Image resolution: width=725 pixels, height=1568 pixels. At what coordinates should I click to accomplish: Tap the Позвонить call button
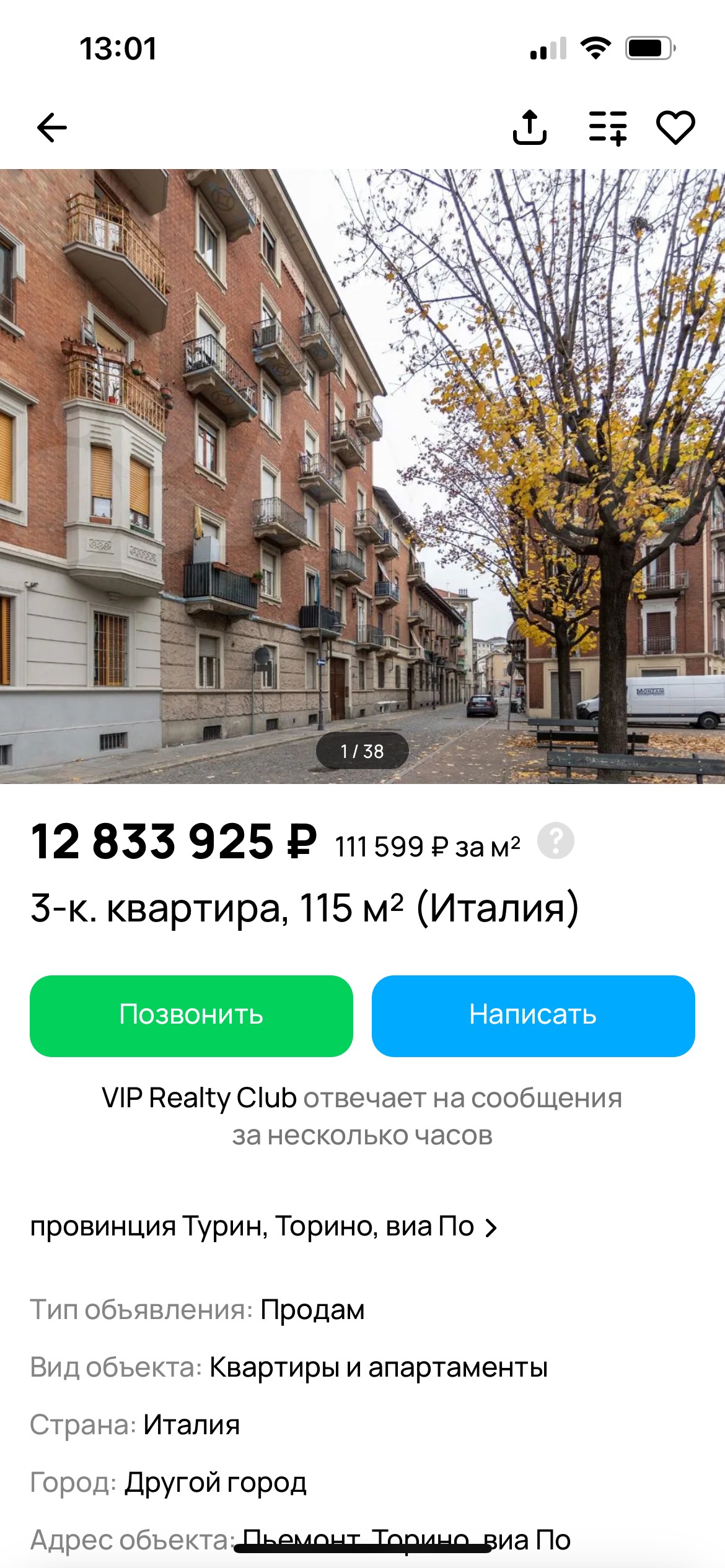tap(191, 1016)
